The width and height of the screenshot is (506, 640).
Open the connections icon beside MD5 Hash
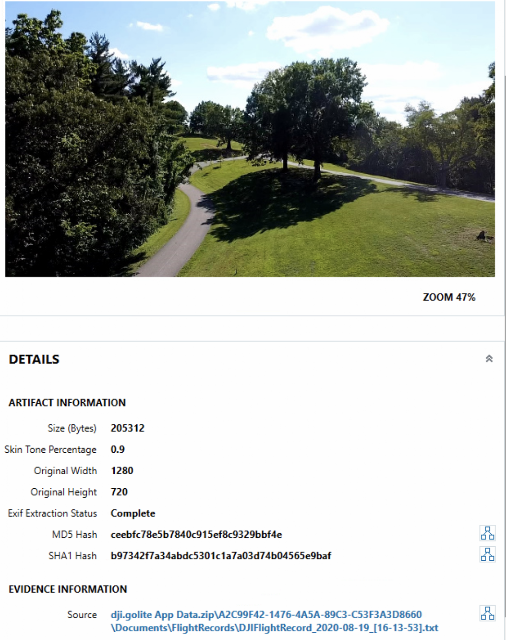click(488, 533)
